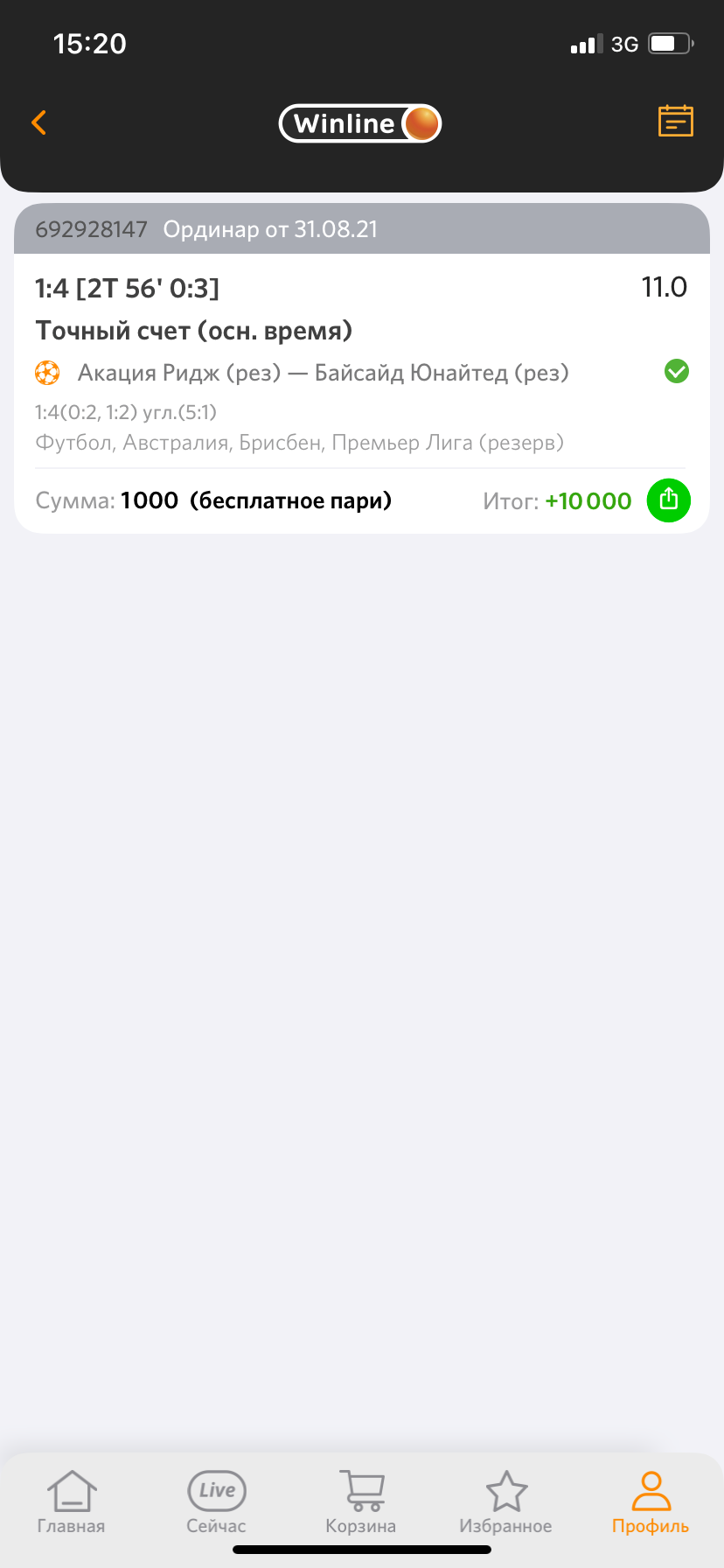The height and width of the screenshot is (1568, 724).
Task: Go back using the orange arrow
Action: [x=38, y=122]
